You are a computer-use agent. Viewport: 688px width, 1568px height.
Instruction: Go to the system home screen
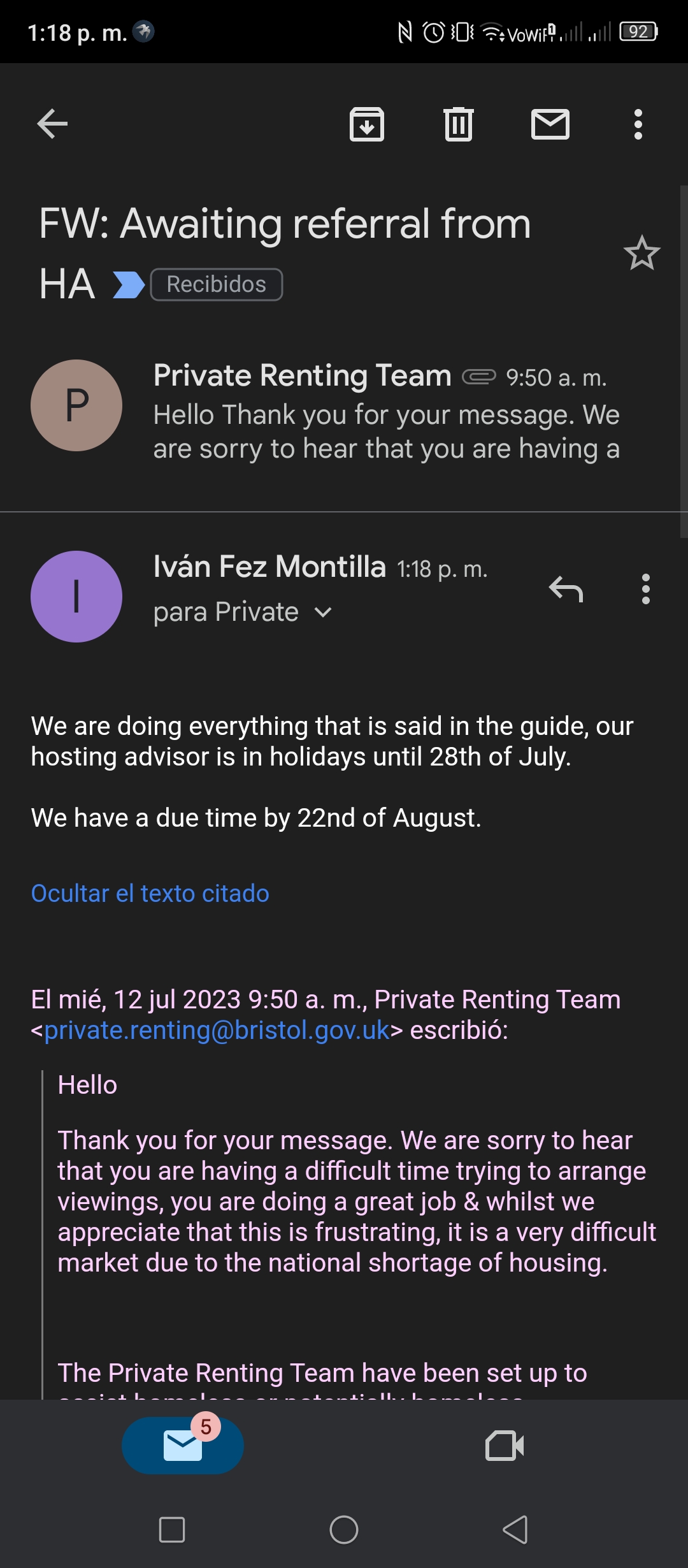[x=344, y=1530]
